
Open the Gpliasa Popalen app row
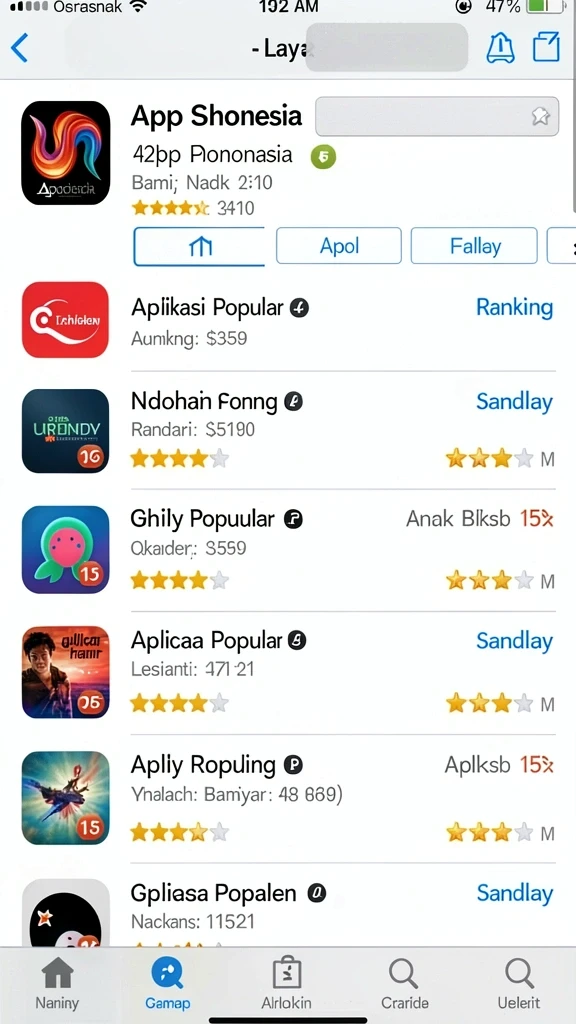point(288,909)
